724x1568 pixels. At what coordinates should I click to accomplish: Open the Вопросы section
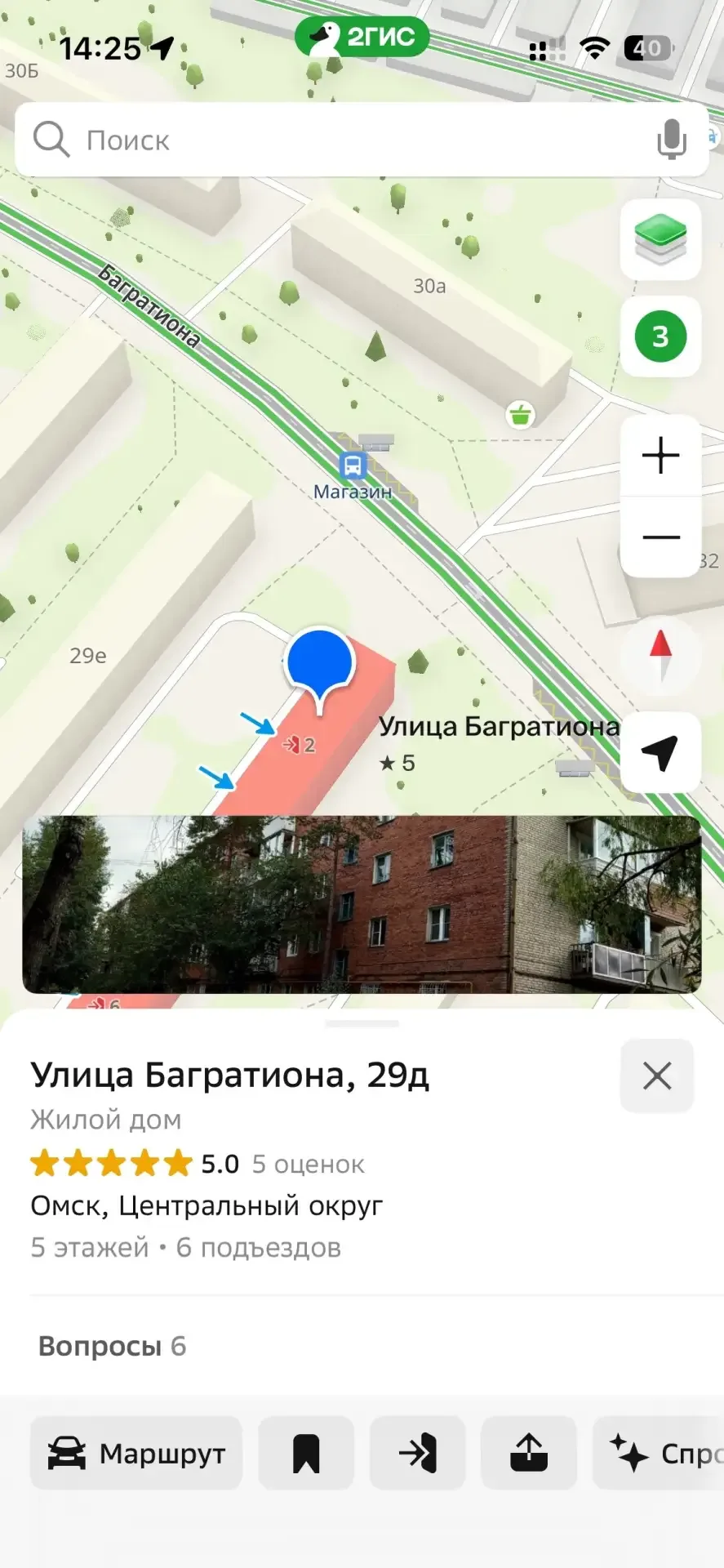(x=113, y=1346)
